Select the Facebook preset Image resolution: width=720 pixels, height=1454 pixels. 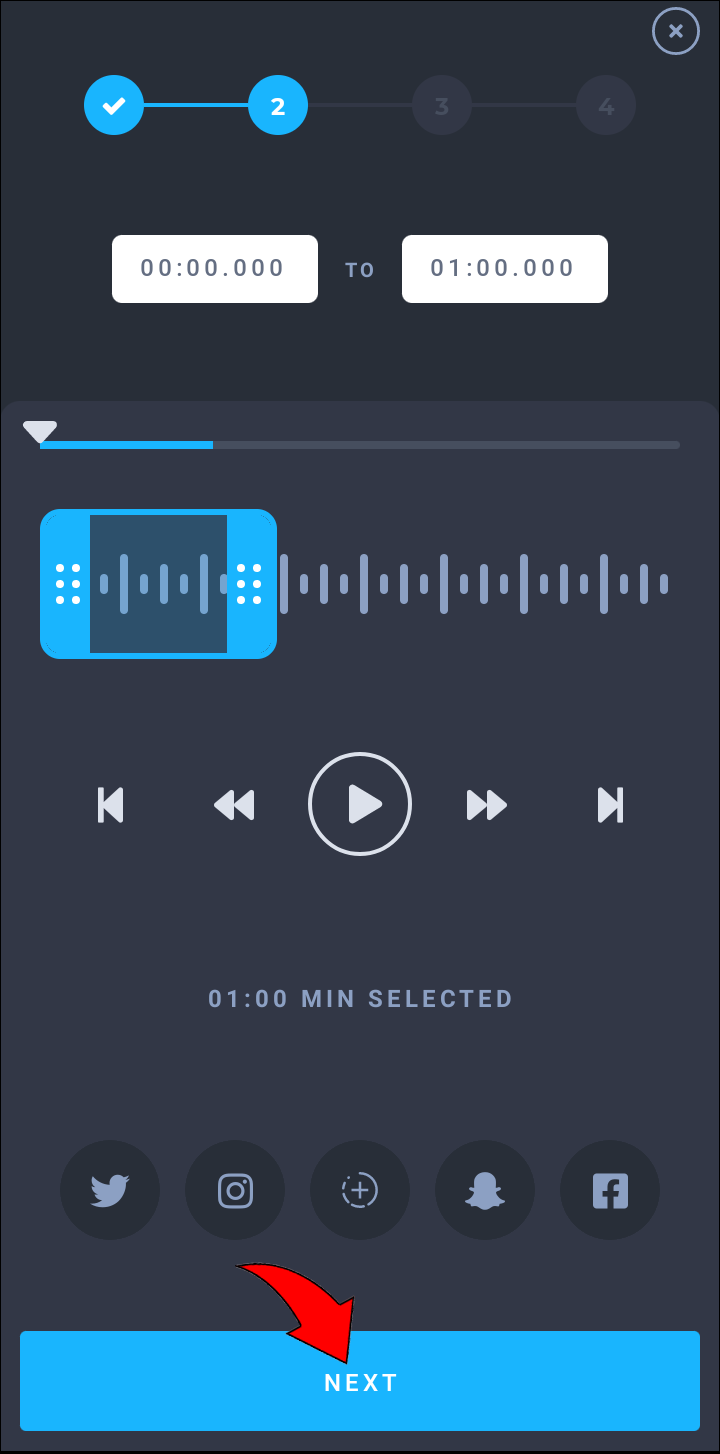click(x=610, y=1190)
